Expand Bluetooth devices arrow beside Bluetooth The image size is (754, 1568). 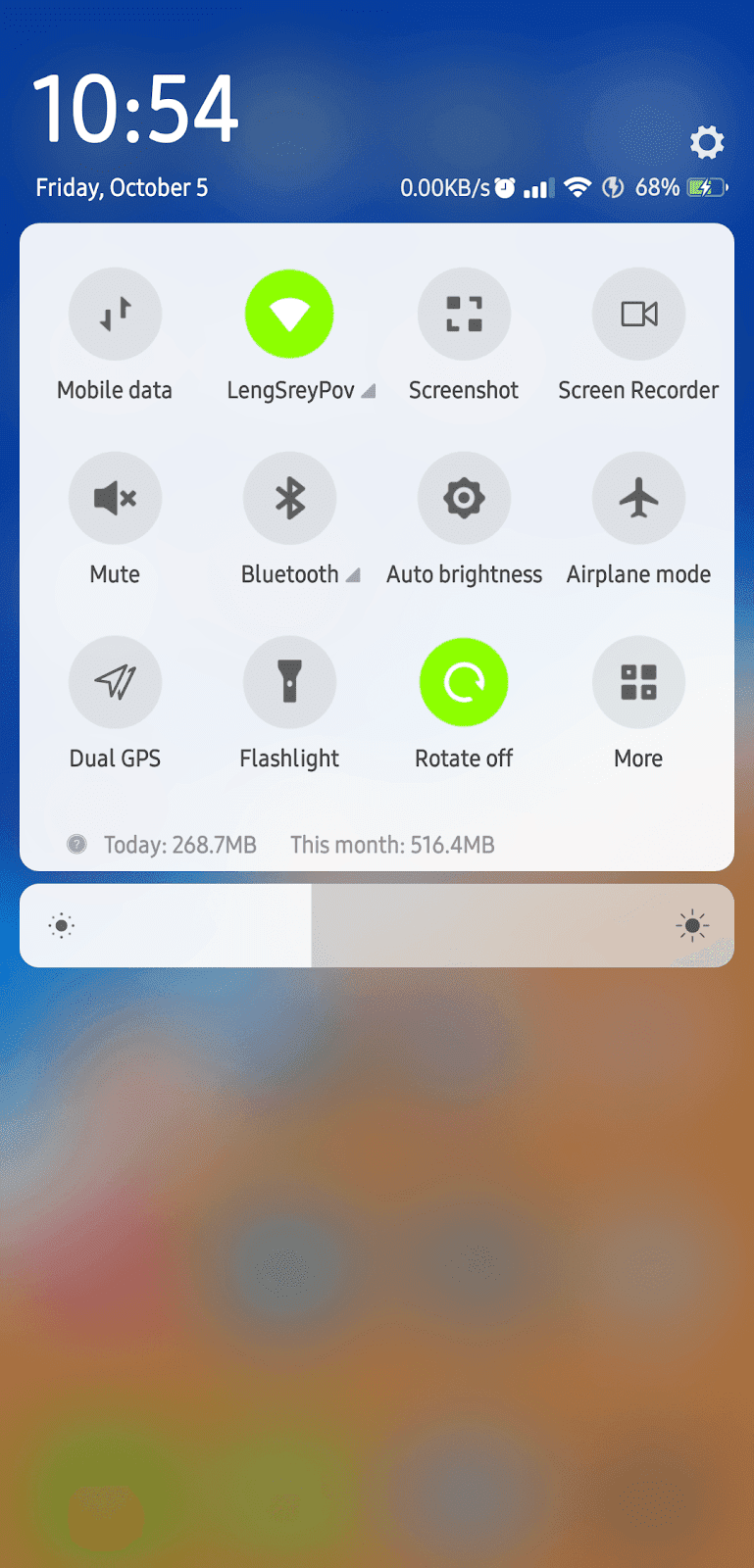coord(353,575)
